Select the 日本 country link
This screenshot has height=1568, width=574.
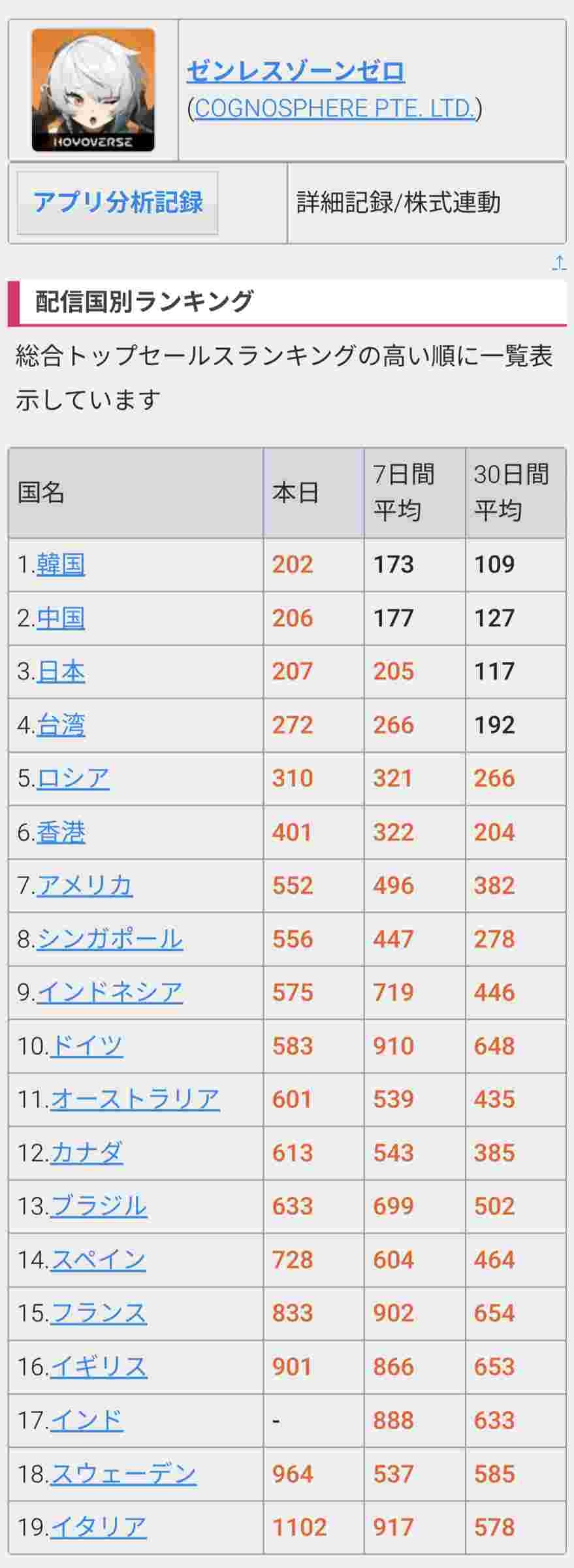61,672
